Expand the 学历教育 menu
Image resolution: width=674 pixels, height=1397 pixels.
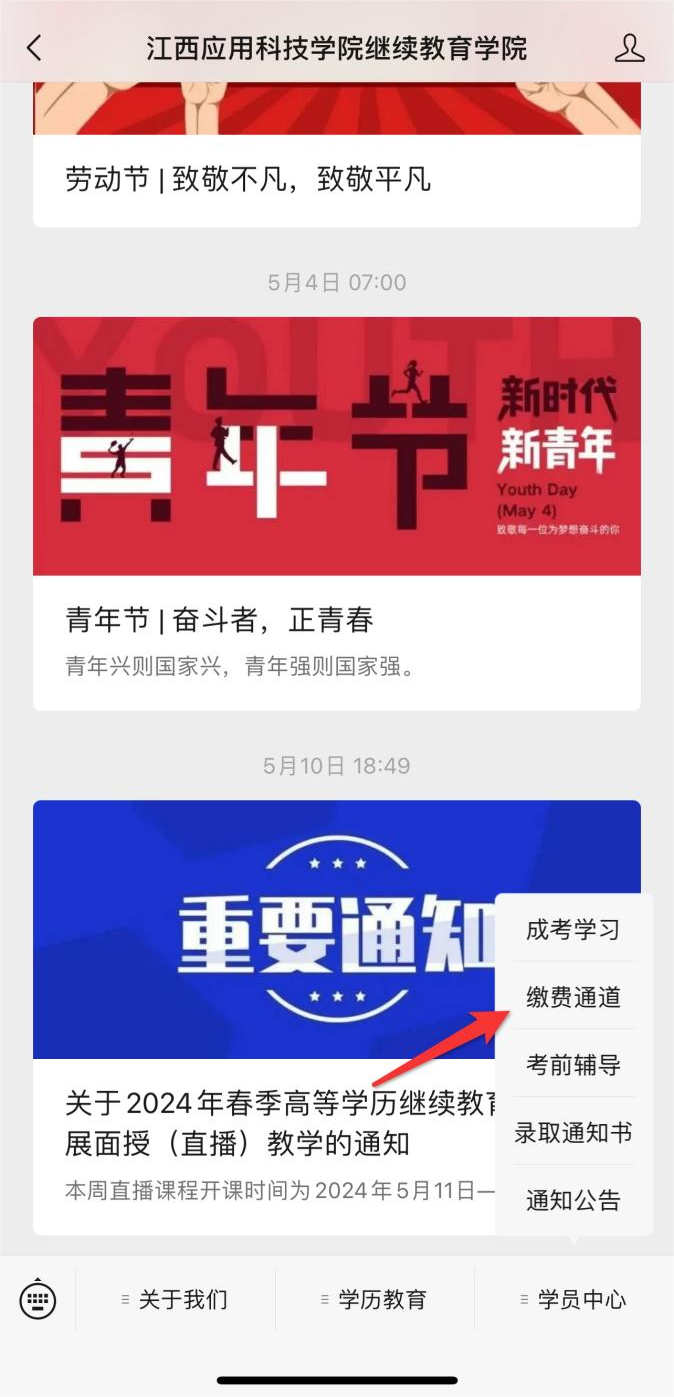pyautogui.click(x=375, y=1300)
